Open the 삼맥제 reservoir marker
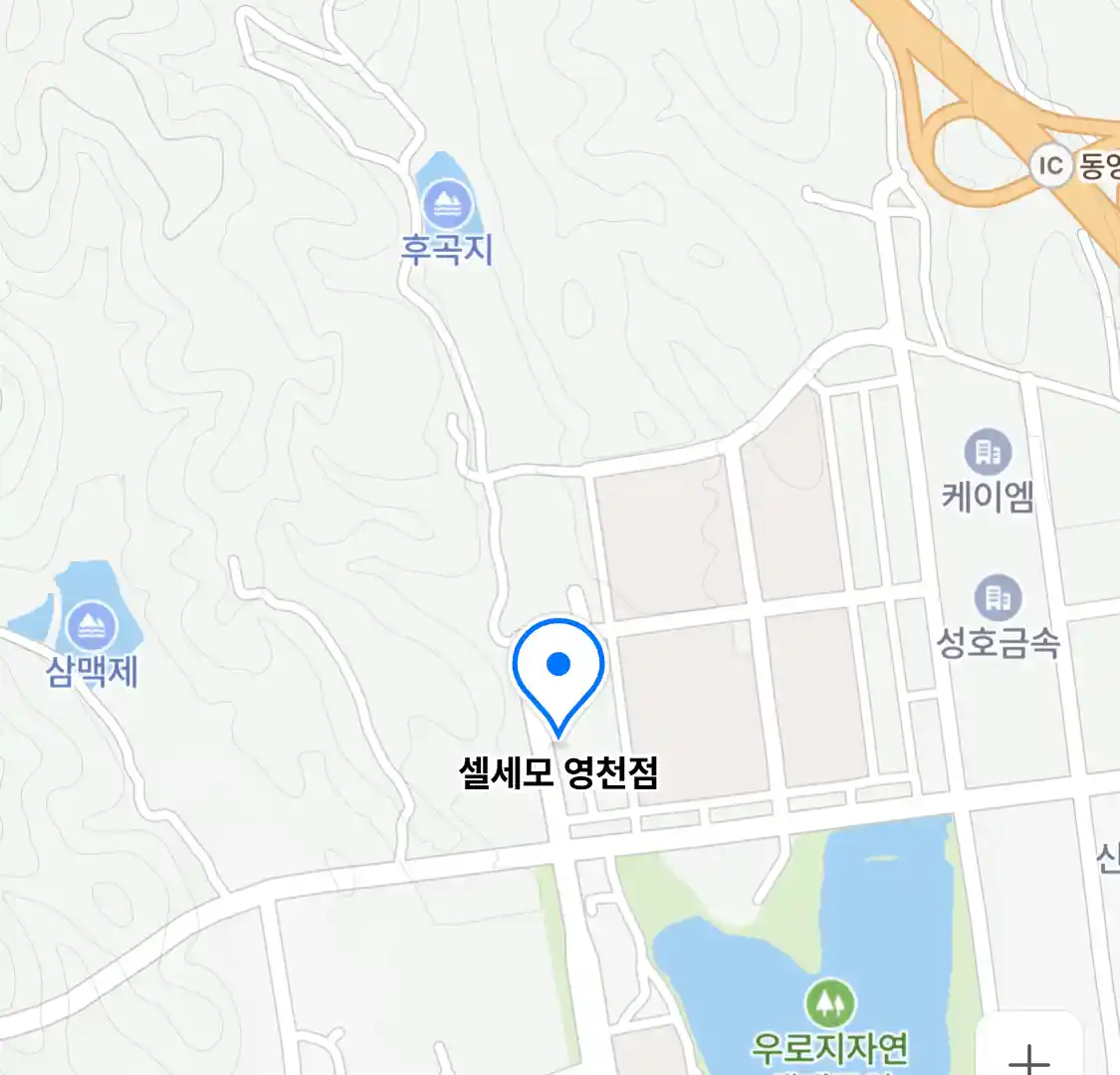Screen dimensions: 1120x1075 tap(92, 628)
